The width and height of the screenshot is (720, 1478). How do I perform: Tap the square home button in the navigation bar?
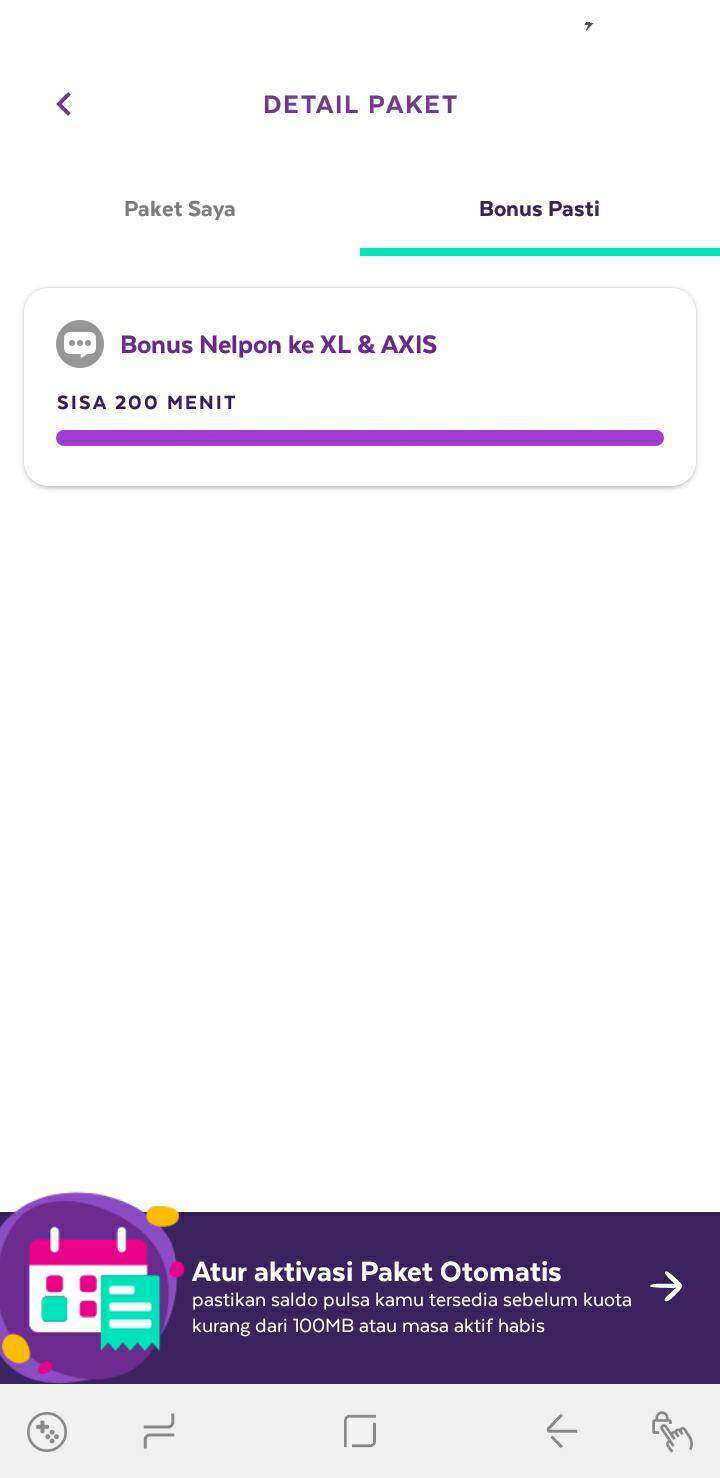(x=360, y=1431)
